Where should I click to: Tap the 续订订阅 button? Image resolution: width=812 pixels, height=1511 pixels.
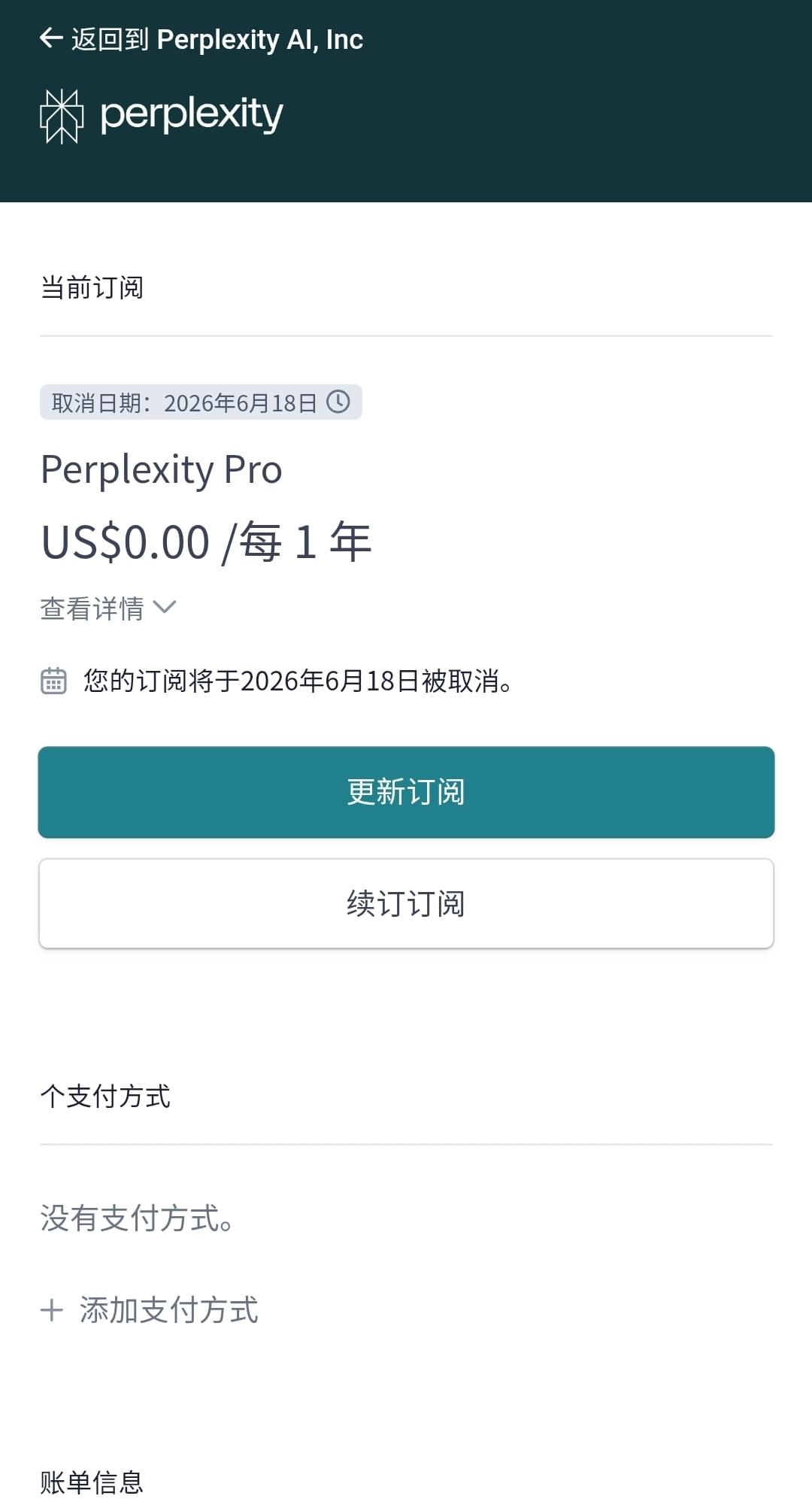point(406,903)
